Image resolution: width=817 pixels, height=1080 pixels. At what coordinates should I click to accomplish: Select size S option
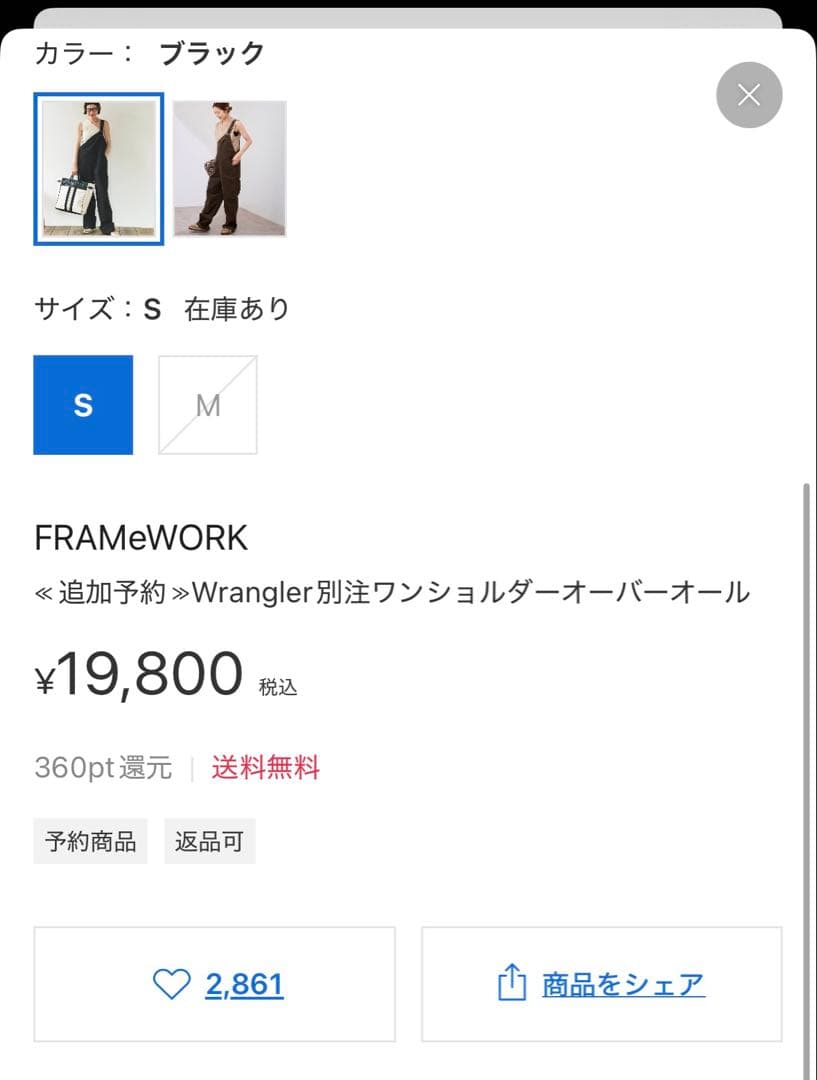tap(83, 405)
